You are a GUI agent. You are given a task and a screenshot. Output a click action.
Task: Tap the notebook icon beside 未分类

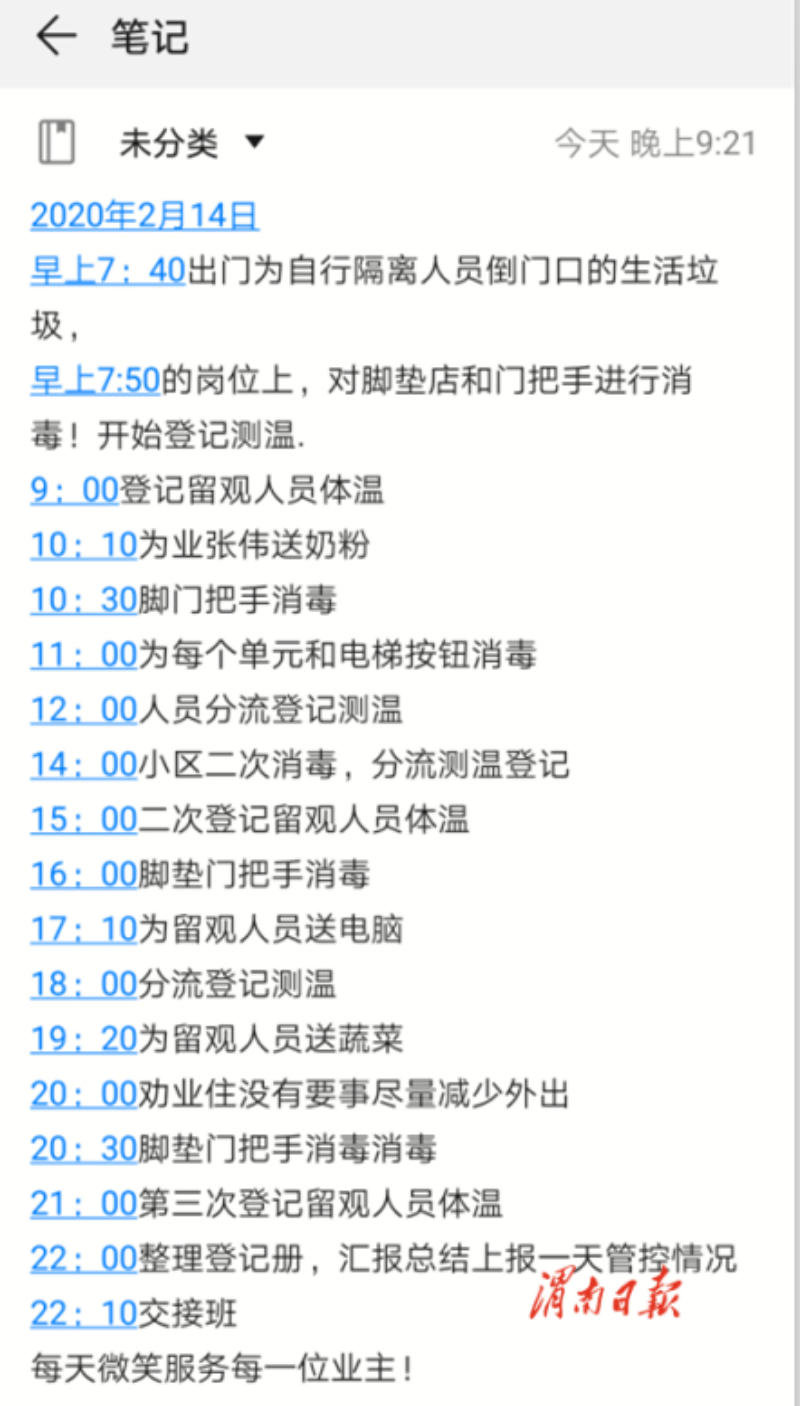click(57, 142)
